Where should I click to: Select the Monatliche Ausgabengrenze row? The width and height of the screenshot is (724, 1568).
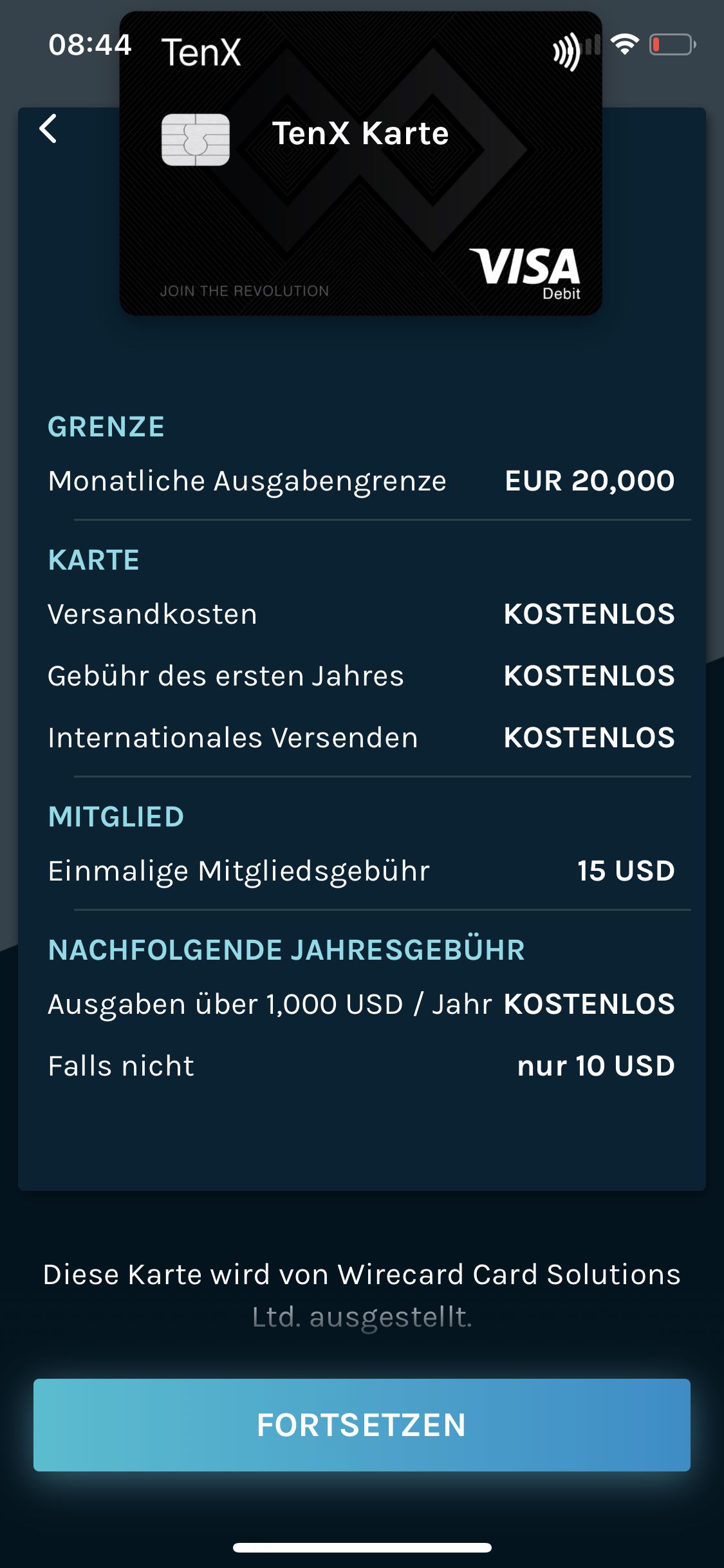(x=247, y=481)
